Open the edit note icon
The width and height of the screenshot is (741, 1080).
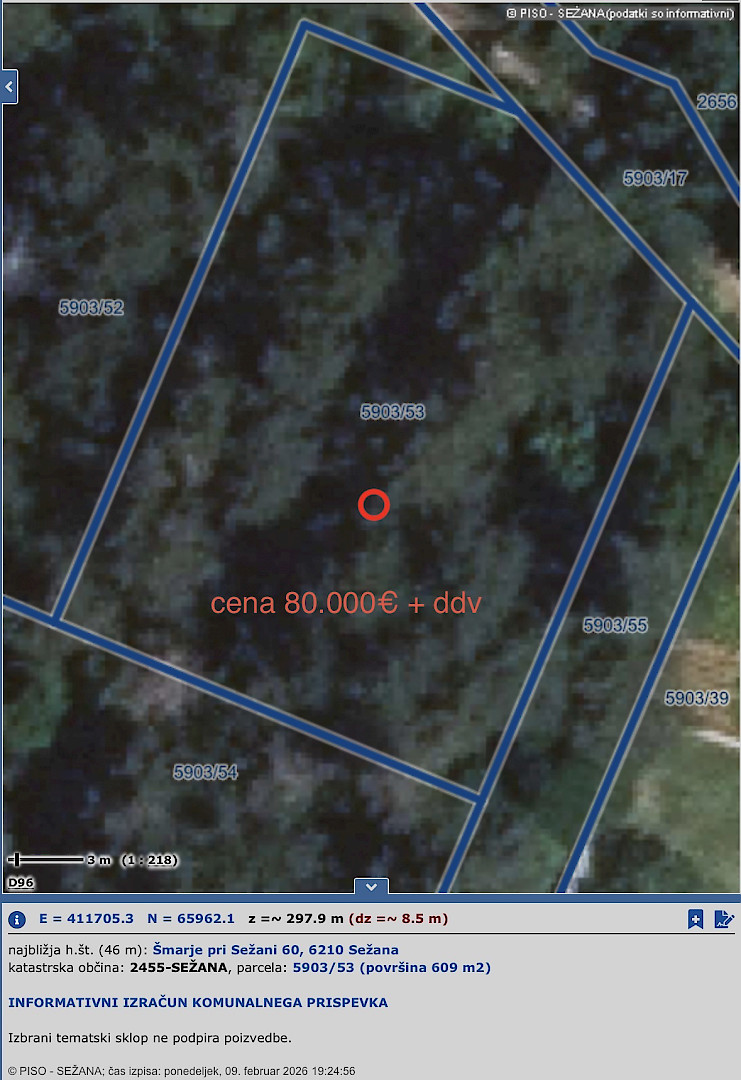(724, 919)
